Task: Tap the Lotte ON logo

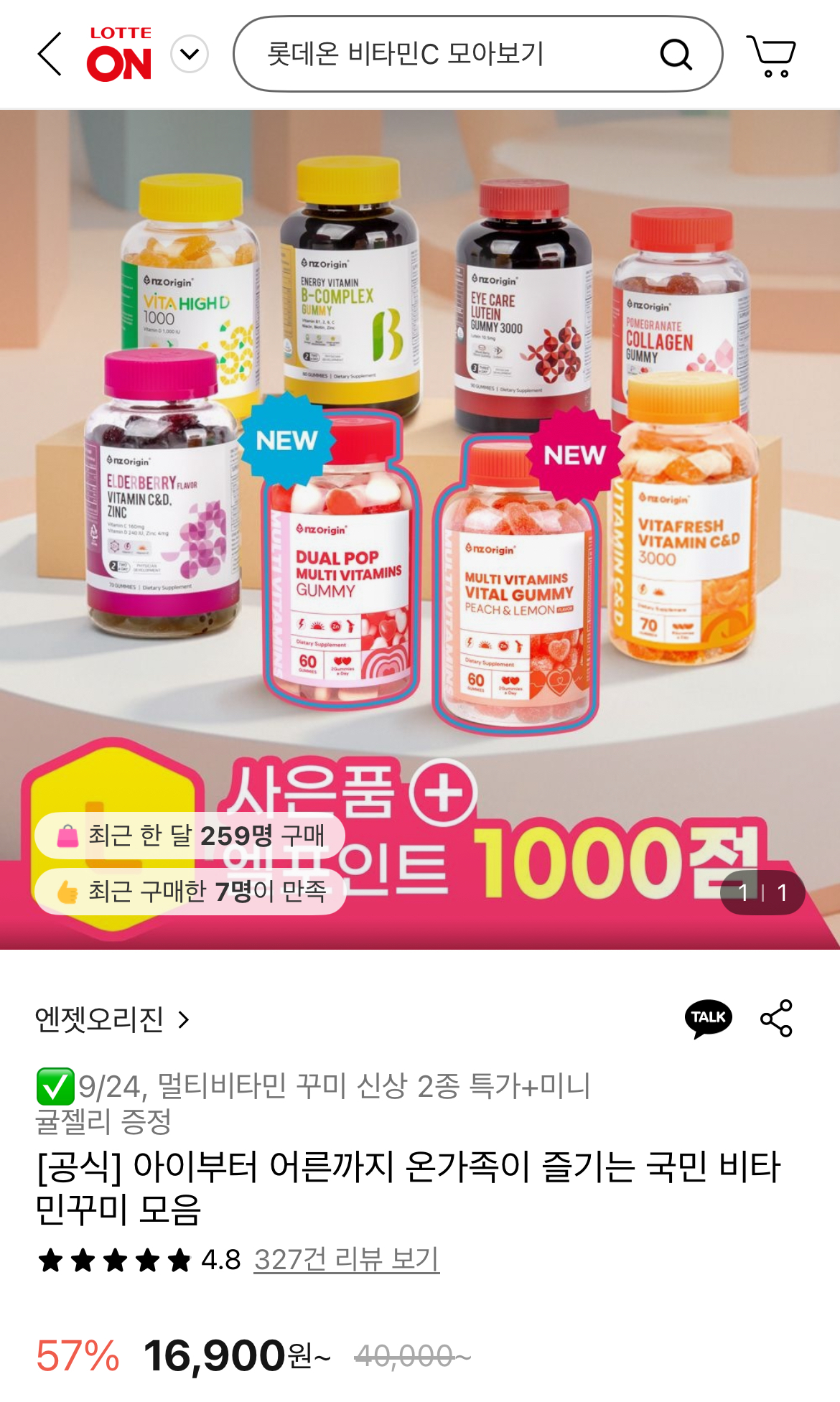Action: pos(120,55)
